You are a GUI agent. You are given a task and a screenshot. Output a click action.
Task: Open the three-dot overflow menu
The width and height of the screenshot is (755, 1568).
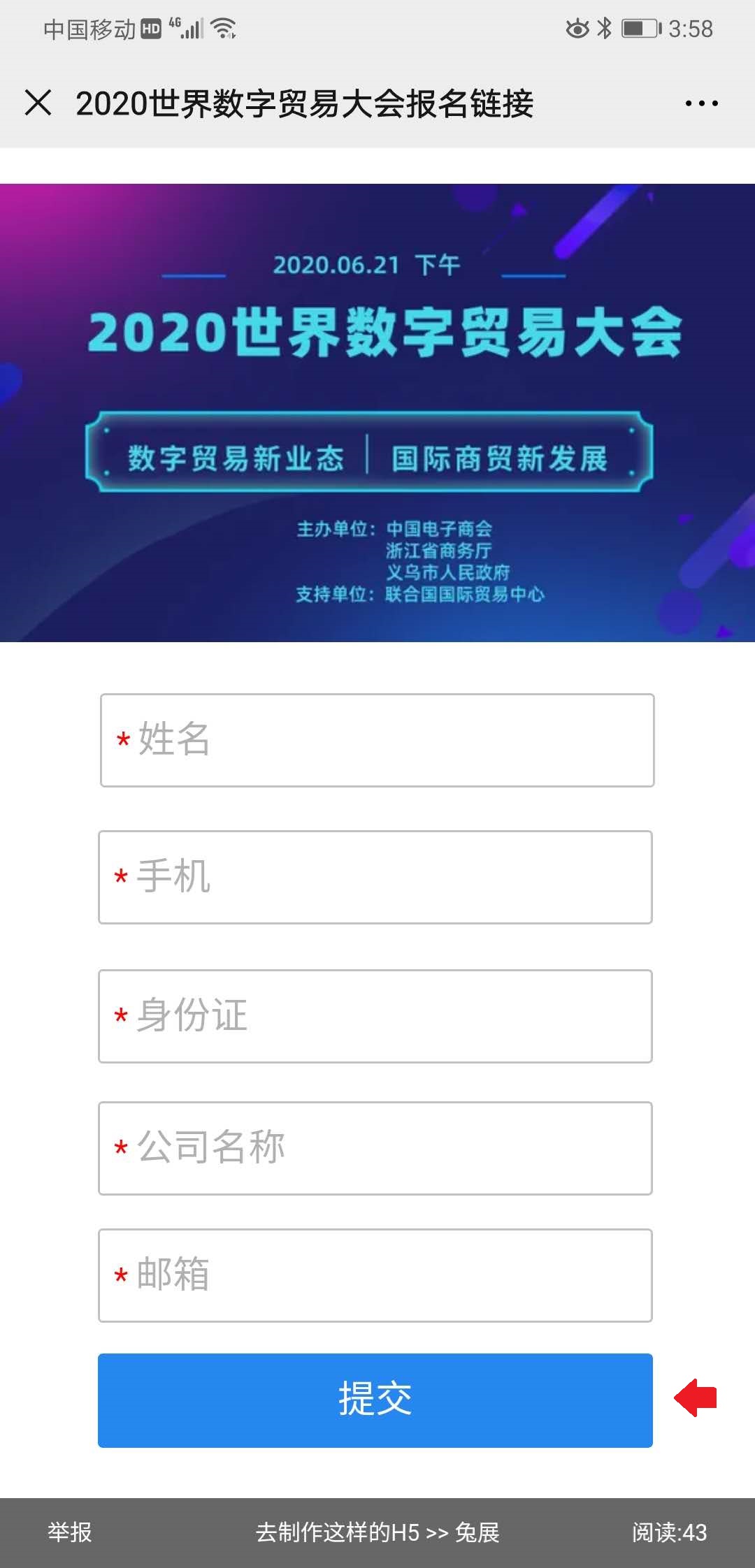click(x=701, y=103)
